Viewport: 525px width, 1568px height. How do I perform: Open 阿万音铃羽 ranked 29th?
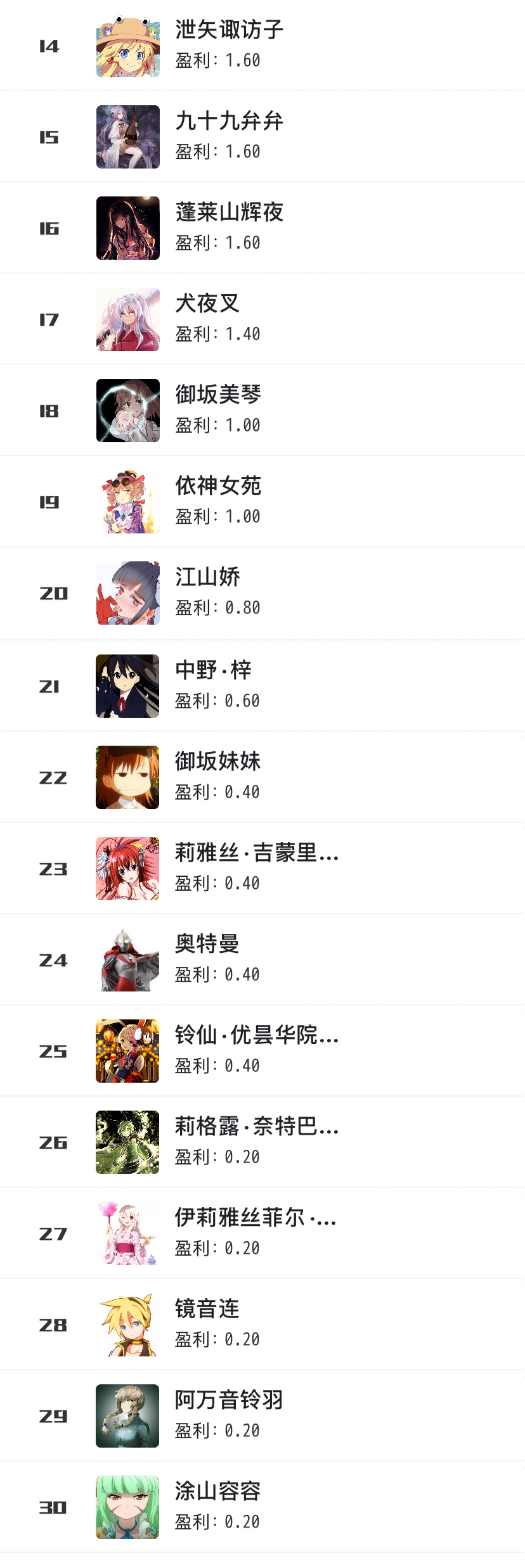262,1416
